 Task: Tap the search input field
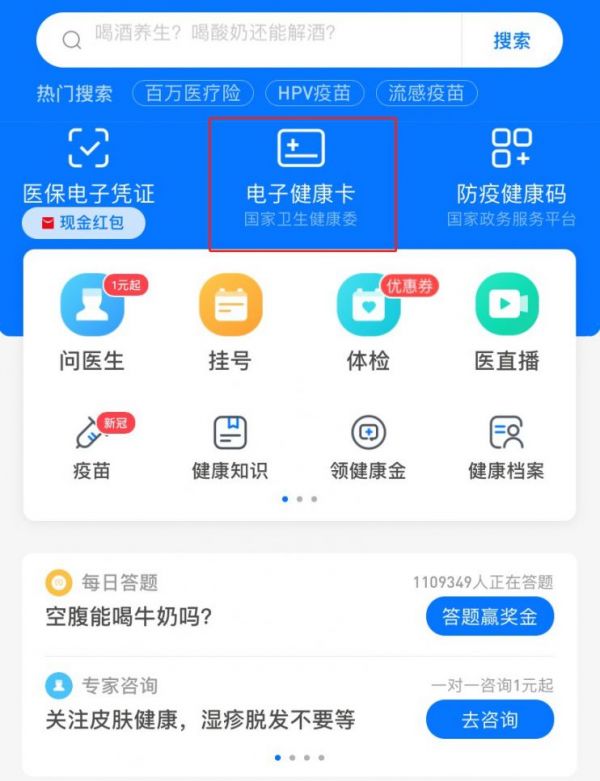tap(260, 40)
